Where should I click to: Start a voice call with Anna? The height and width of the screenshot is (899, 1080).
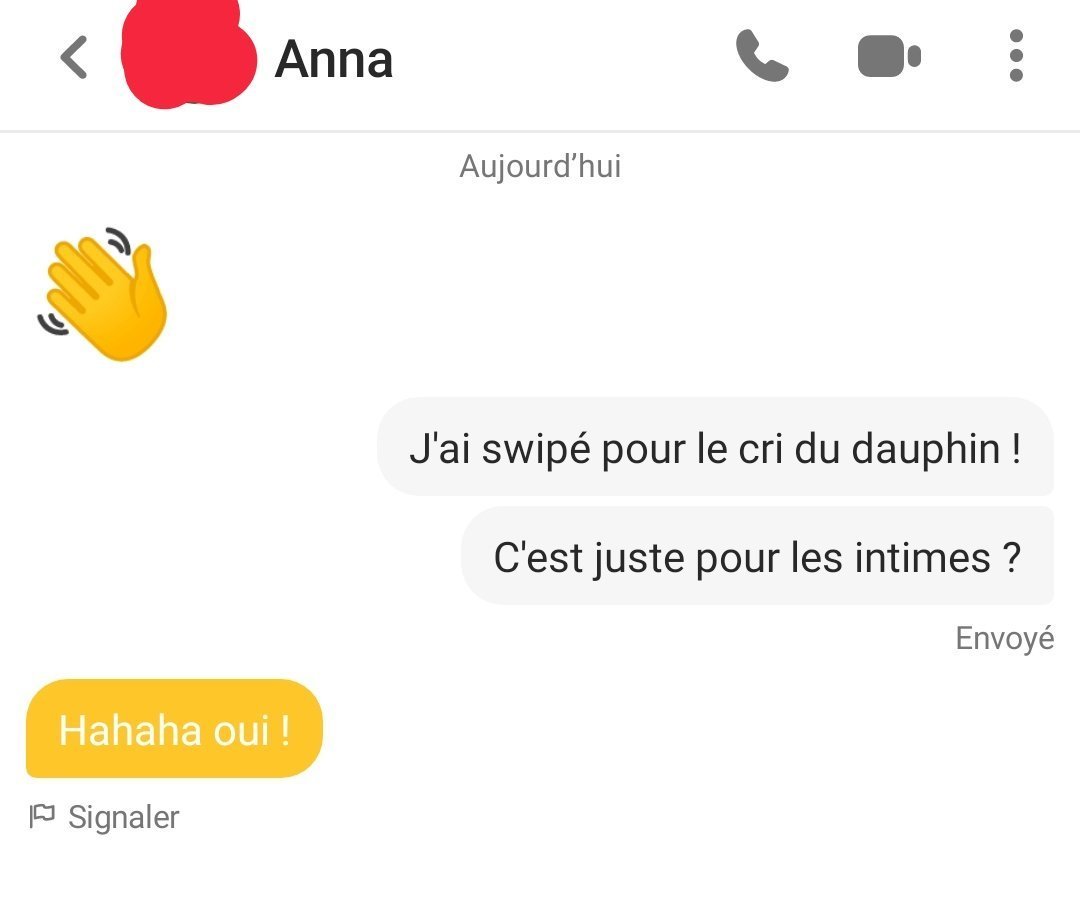coord(762,56)
